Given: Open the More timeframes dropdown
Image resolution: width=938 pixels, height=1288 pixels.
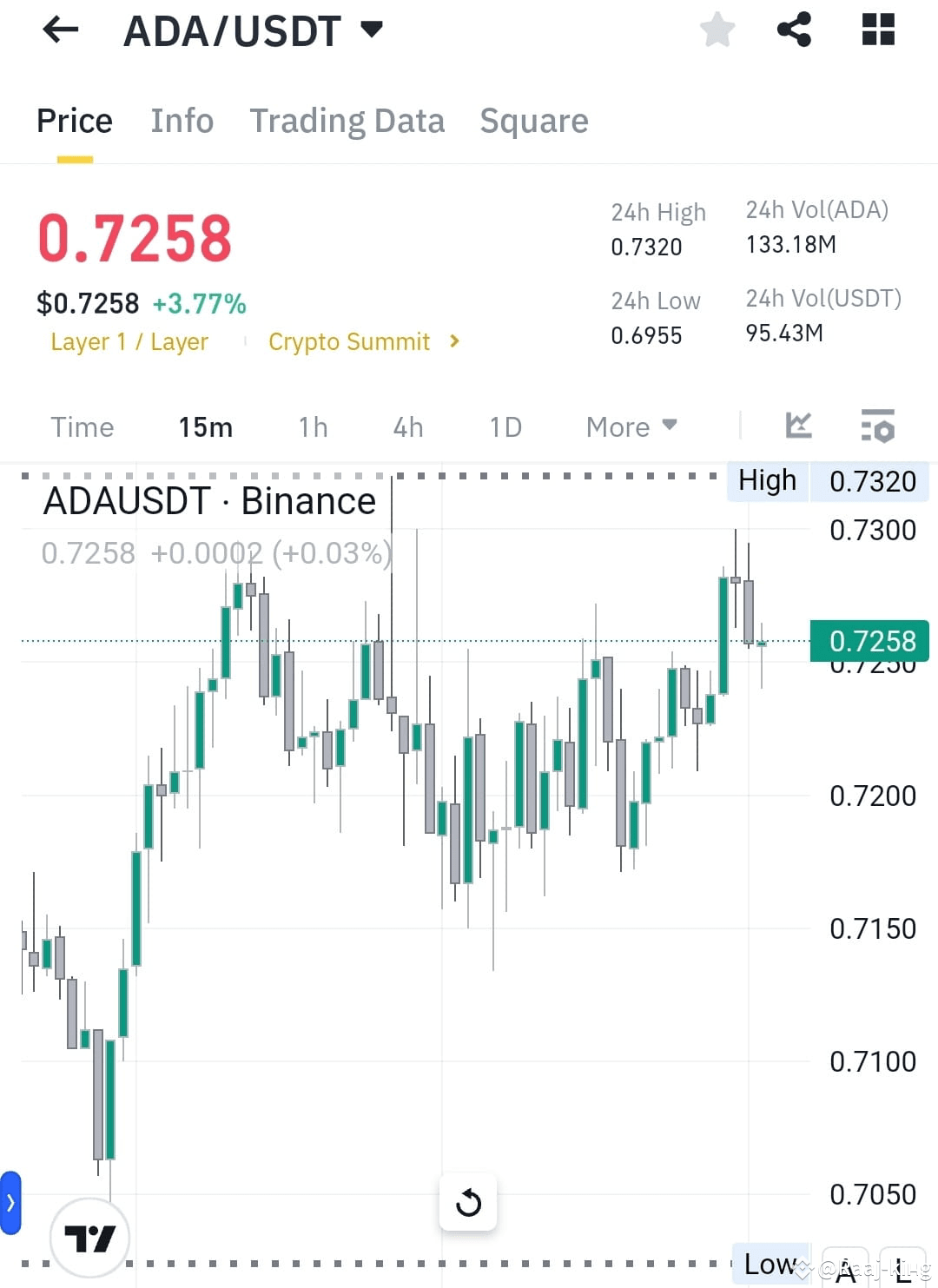Looking at the screenshot, I should tap(631, 426).
